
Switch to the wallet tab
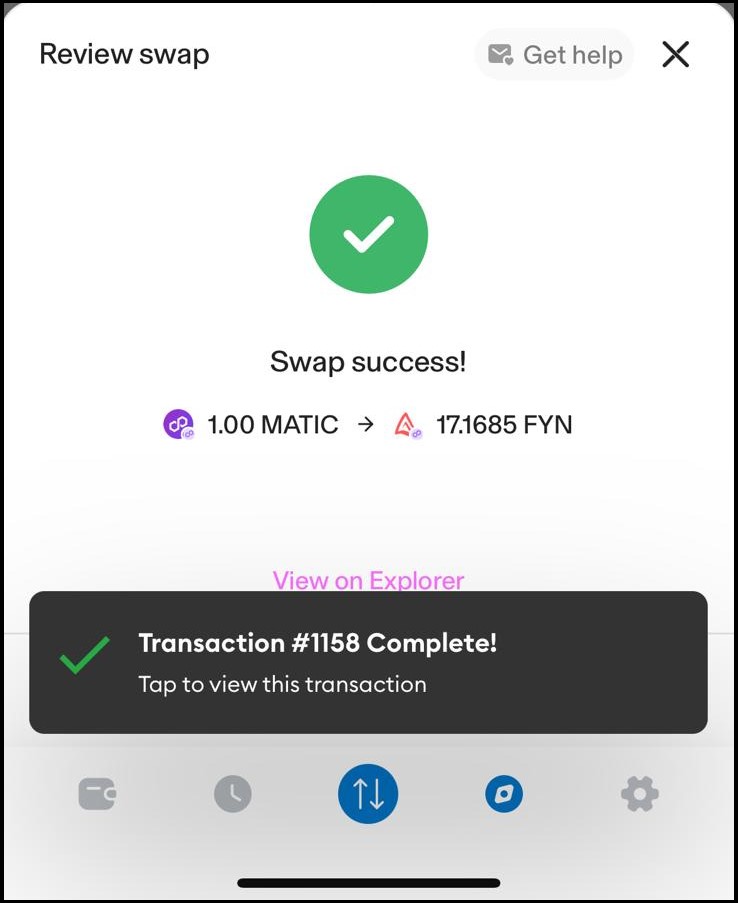tap(98, 795)
